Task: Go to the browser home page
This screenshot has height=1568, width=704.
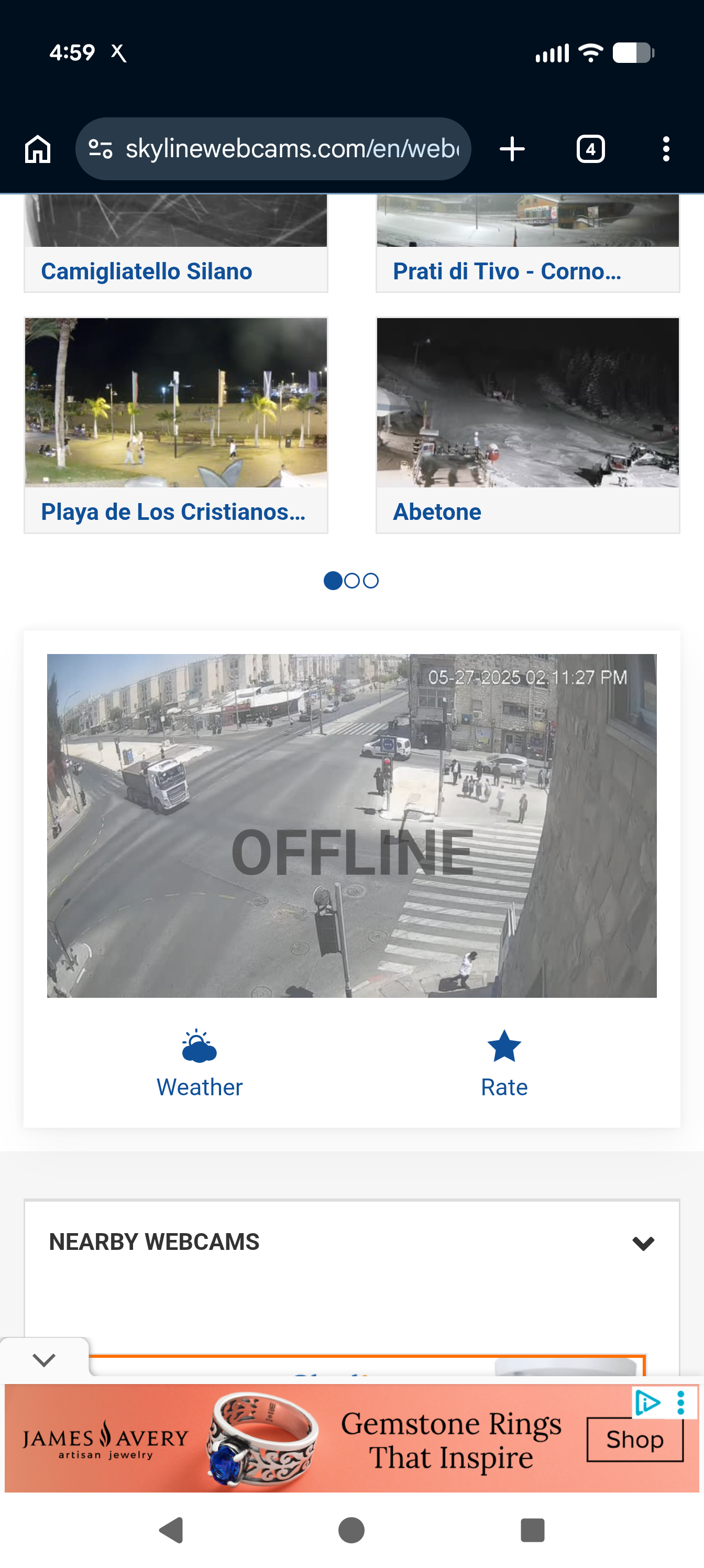Action: [x=38, y=149]
